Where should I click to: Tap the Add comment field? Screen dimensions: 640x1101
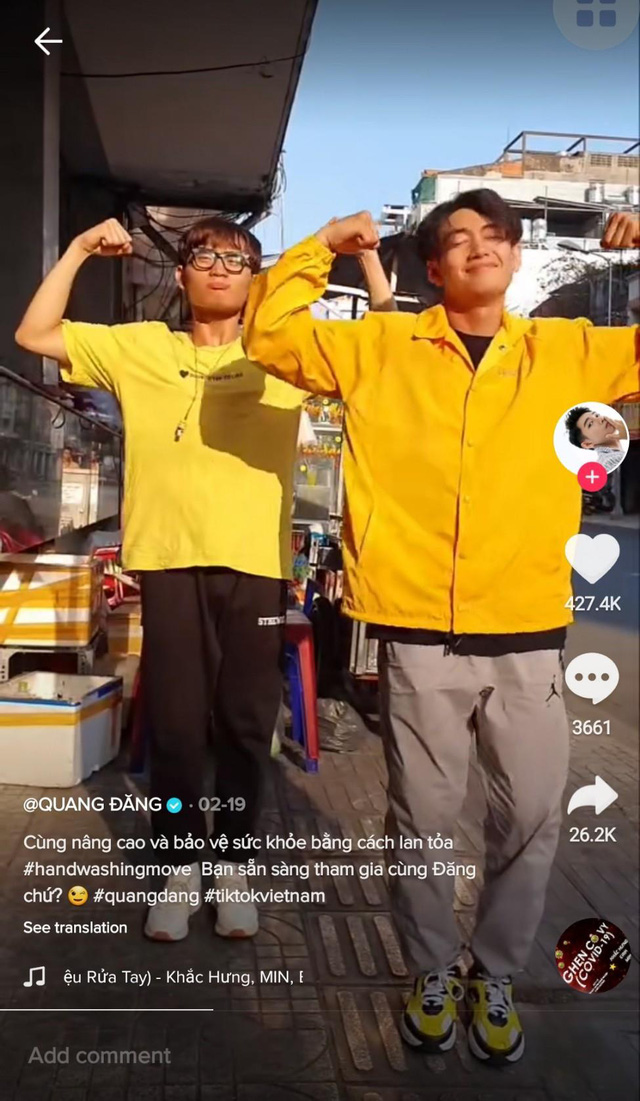[x=320, y=1055]
